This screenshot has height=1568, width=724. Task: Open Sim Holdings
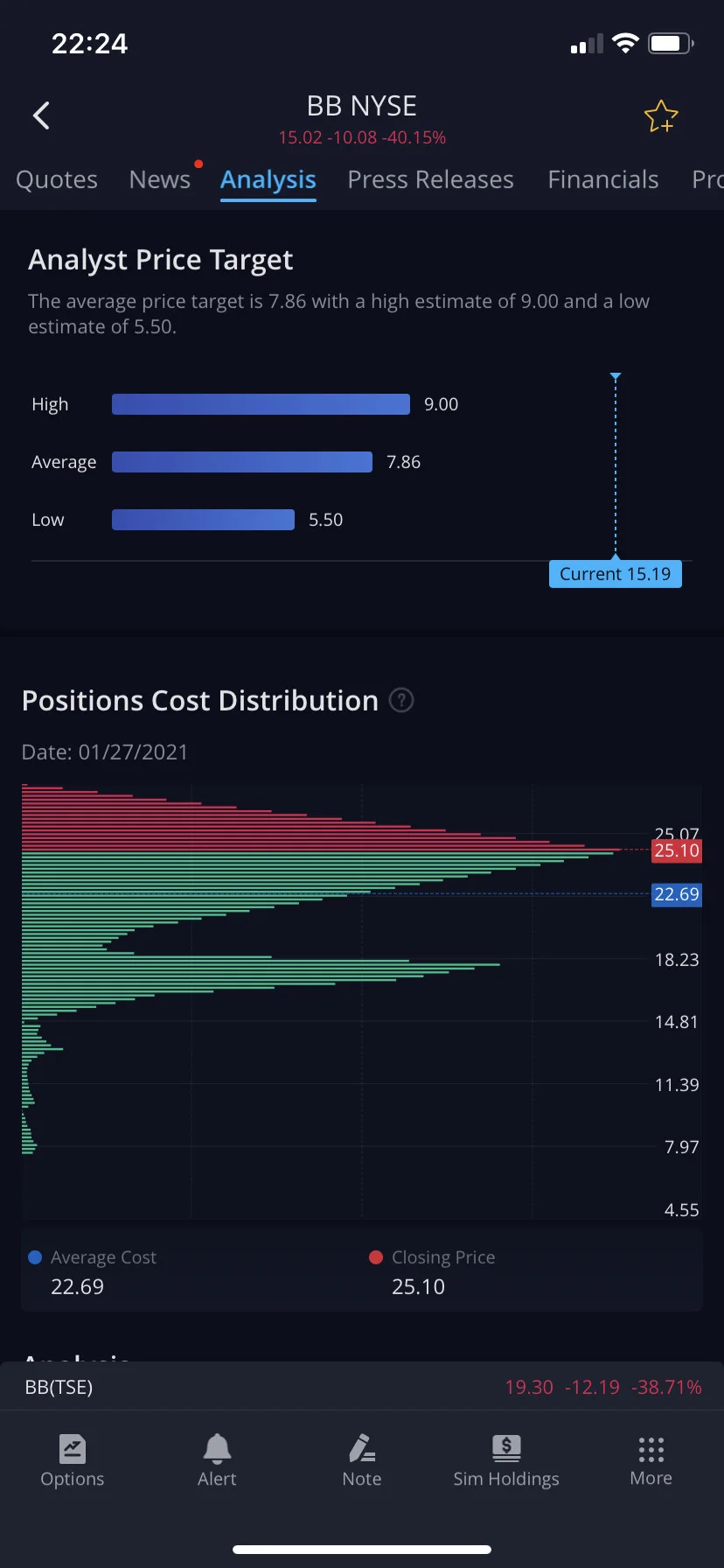click(506, 1460)
